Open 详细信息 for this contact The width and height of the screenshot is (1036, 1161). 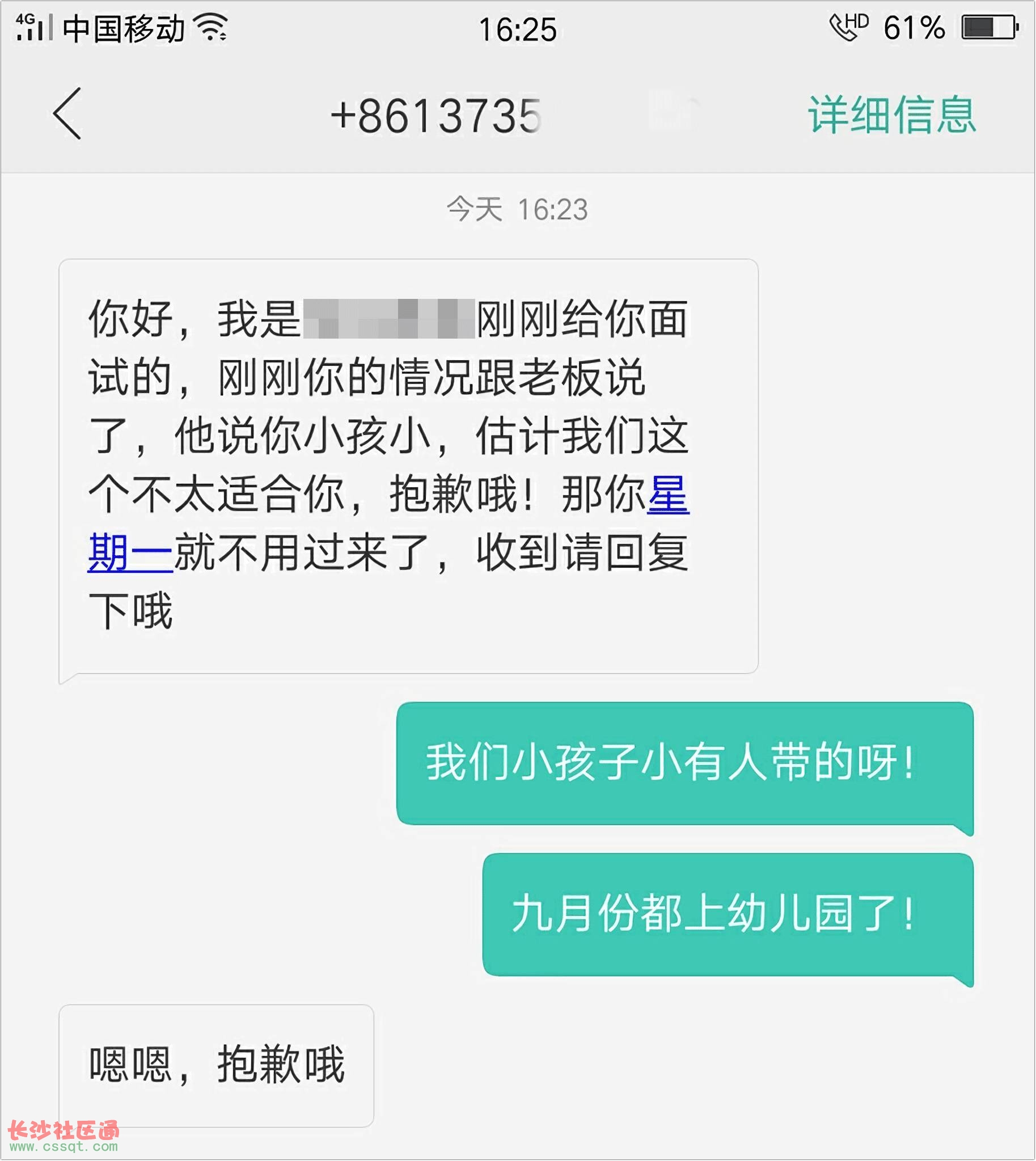pos(892,115)
